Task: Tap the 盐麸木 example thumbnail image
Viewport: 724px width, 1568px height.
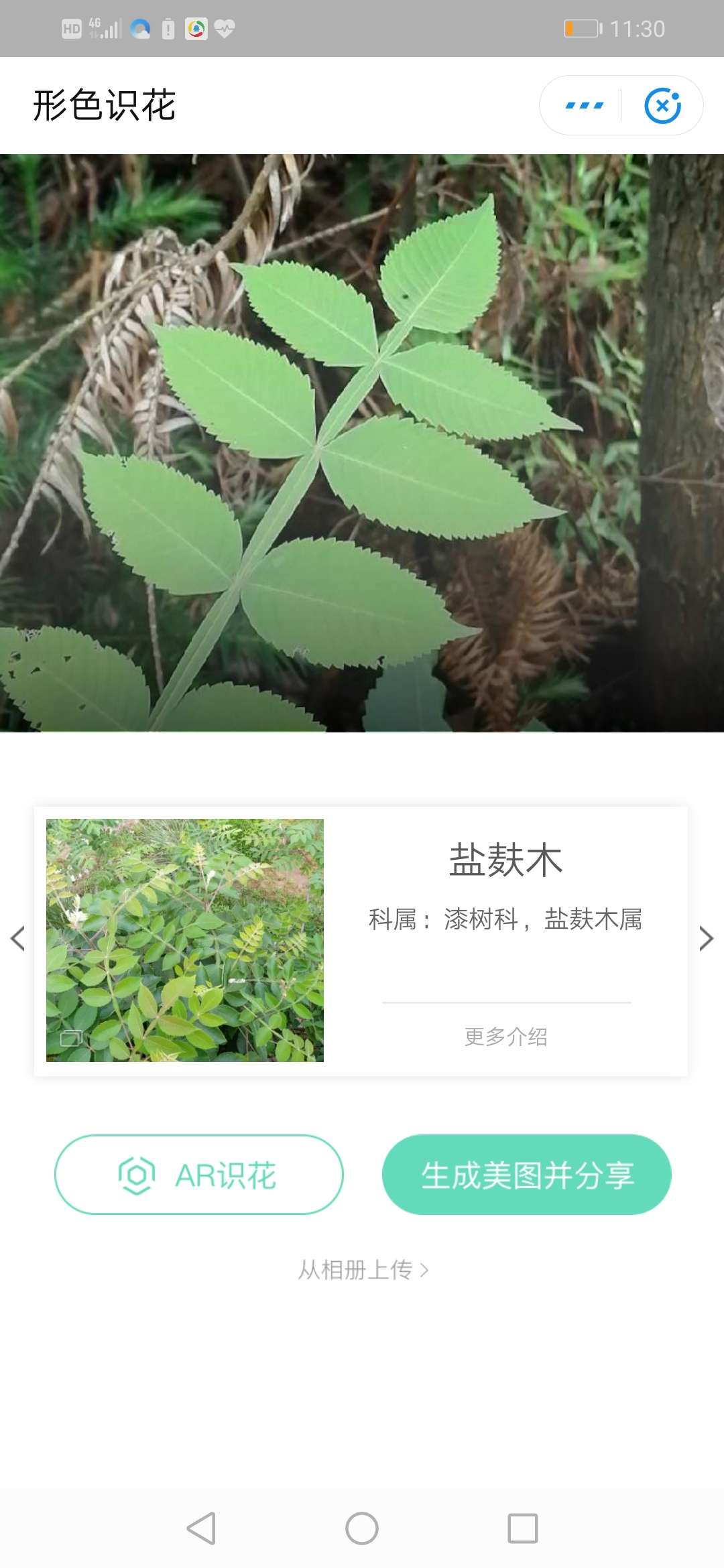Action: tap(184, 941)
